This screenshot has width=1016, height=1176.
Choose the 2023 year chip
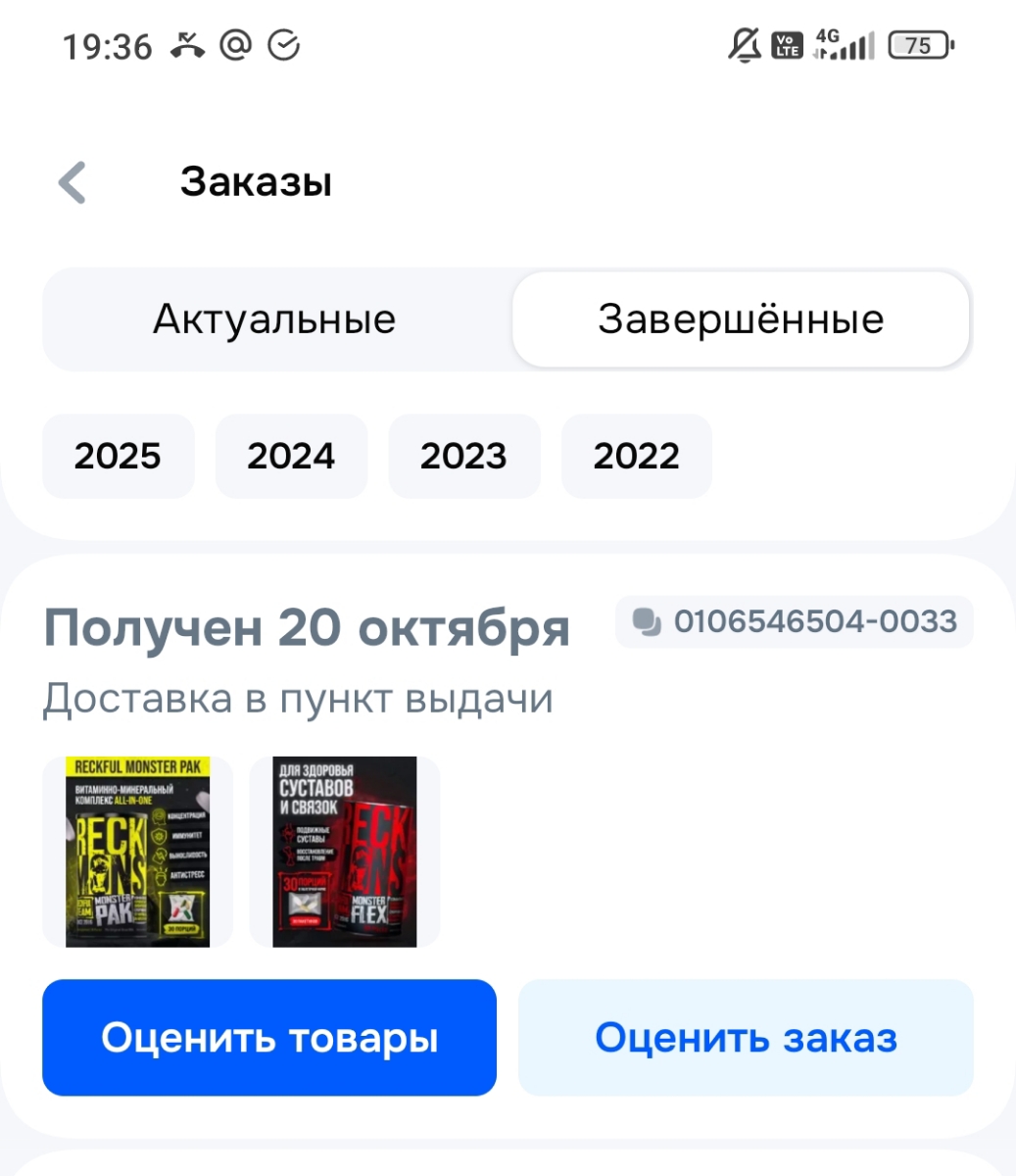463,456
